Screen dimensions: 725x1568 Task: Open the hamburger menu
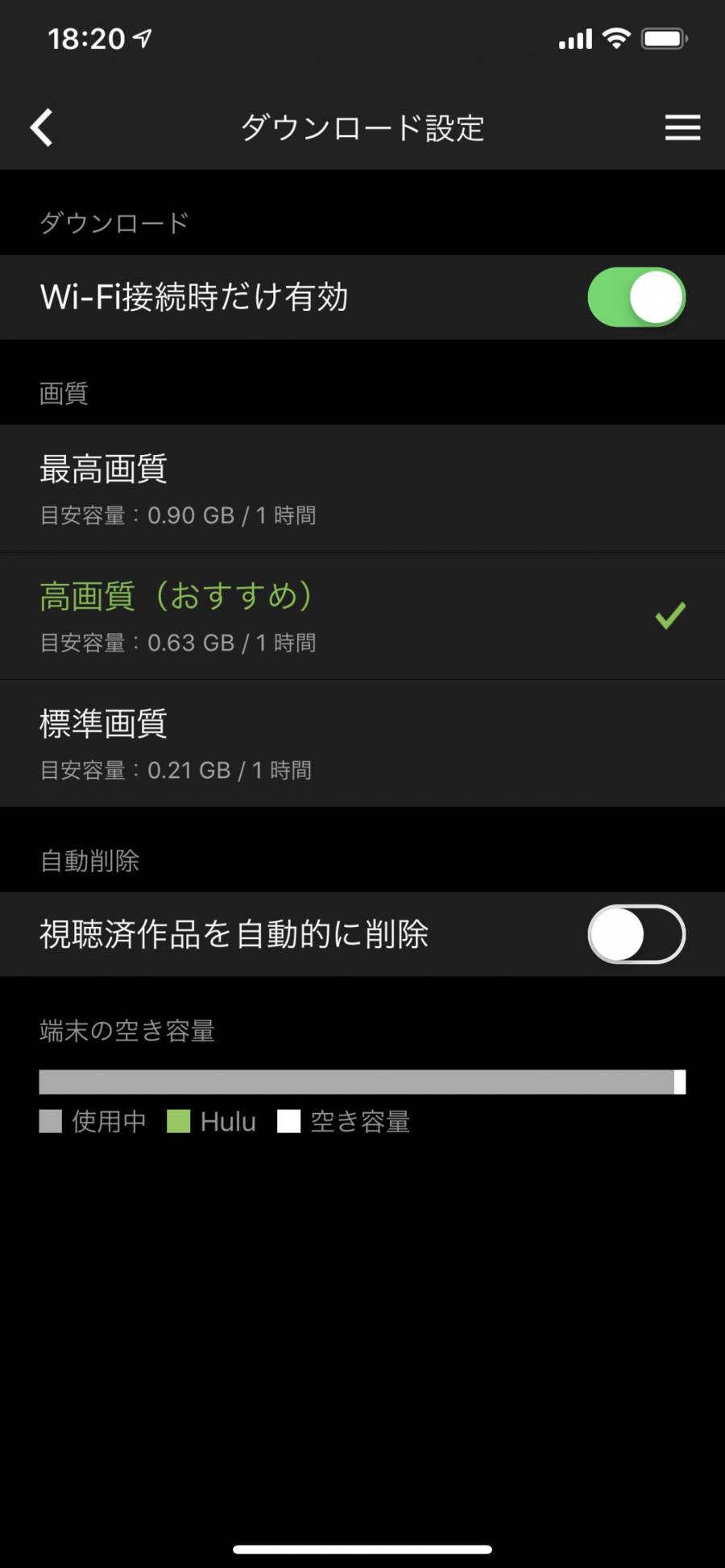tap(681, 127)
